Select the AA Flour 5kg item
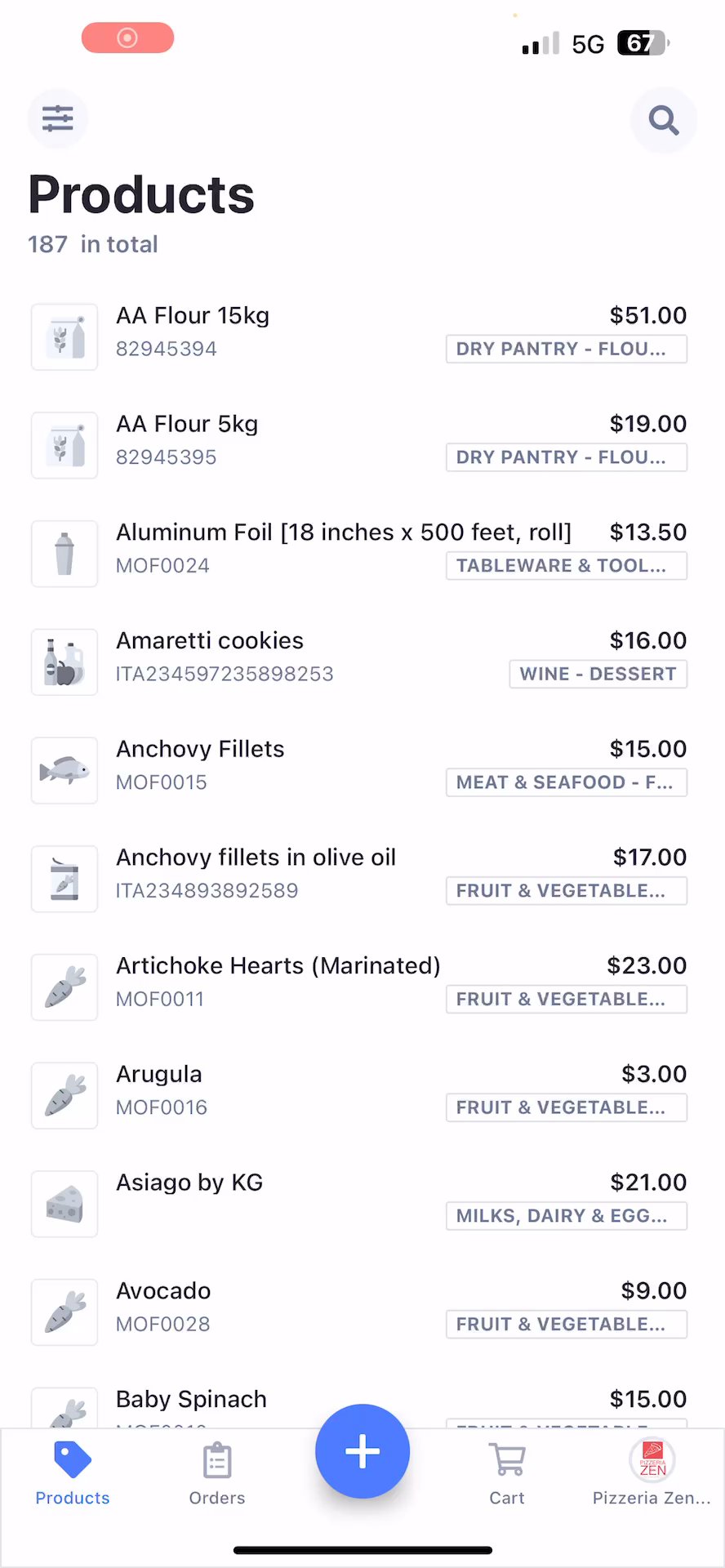Image resolution: width=725 pixels, height=1568 pixels. click(187, 425)
